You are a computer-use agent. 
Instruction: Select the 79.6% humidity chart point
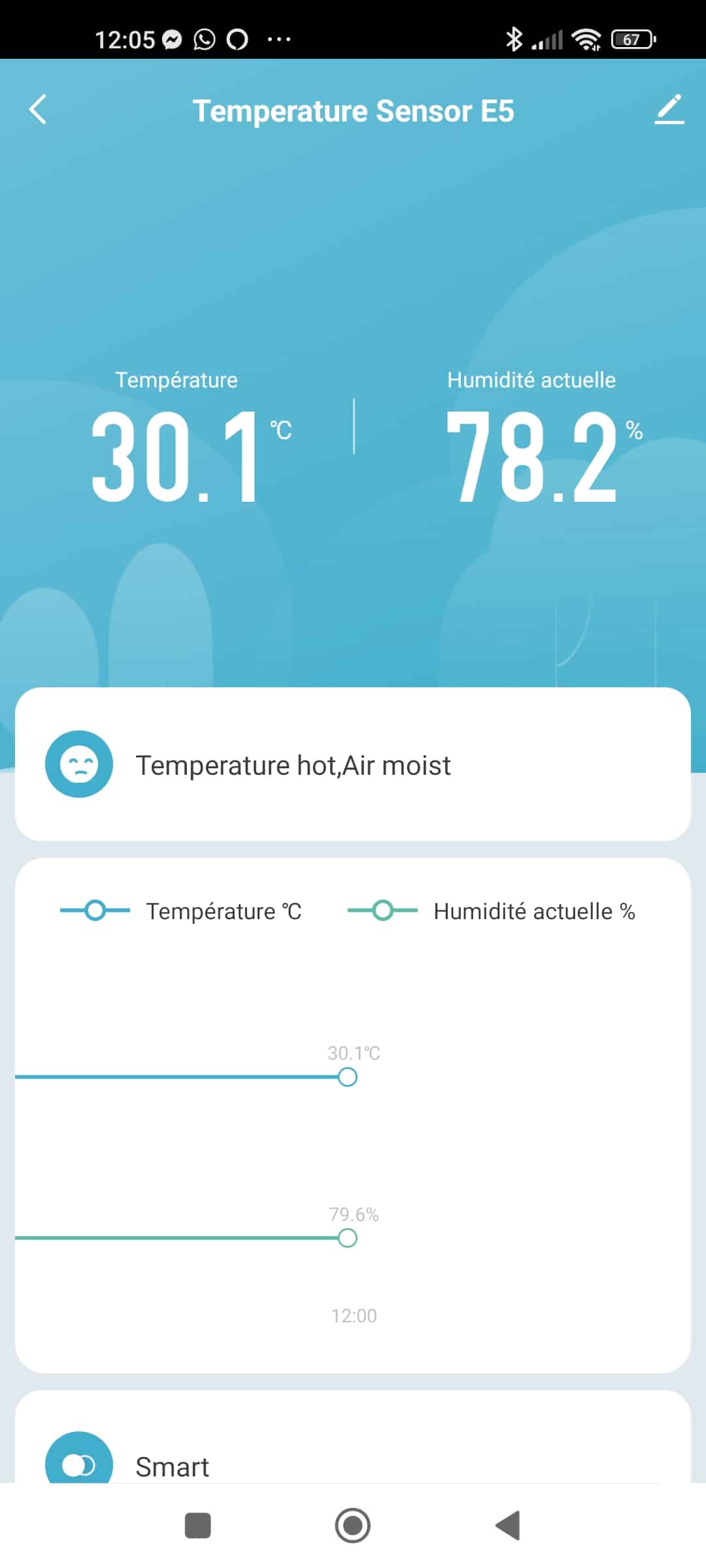click(348, 1237)
